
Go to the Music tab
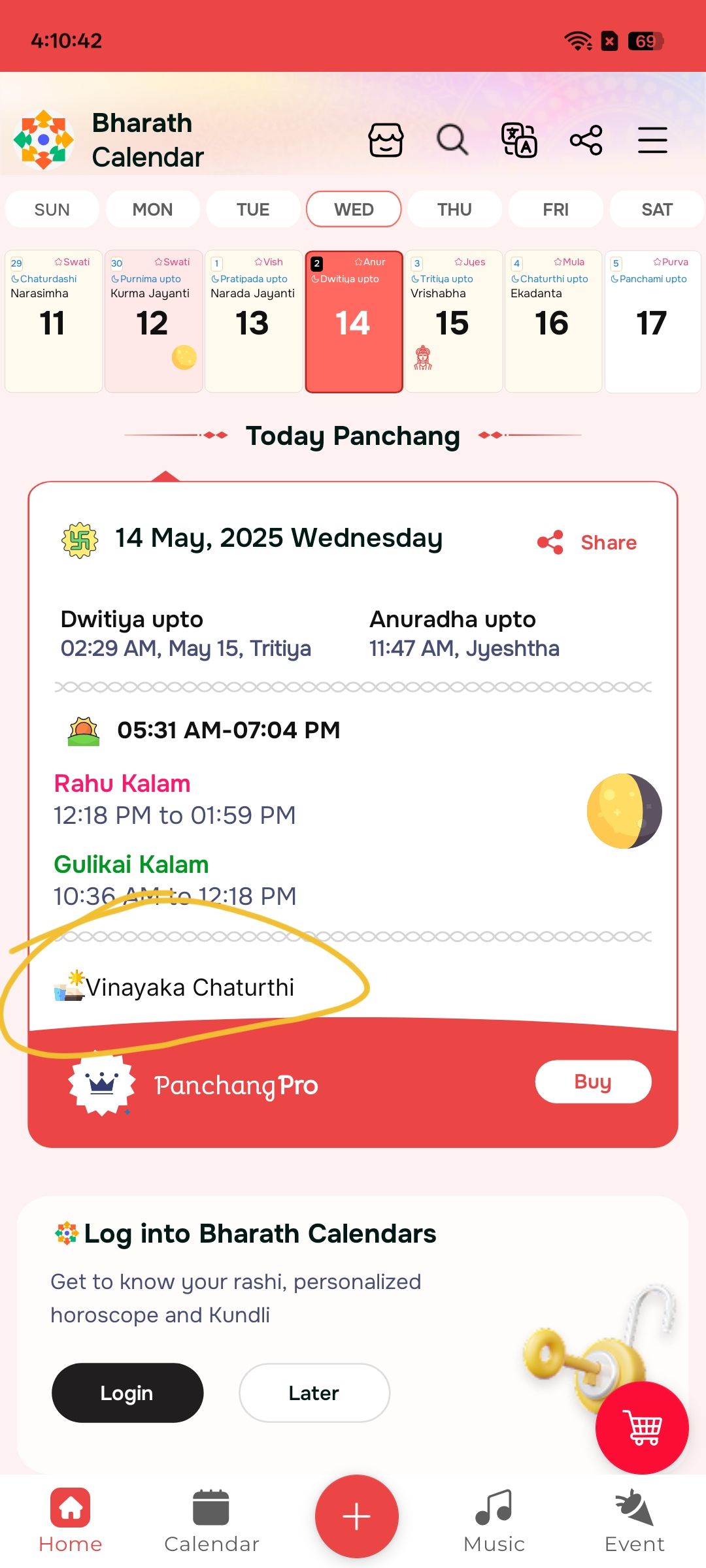pos(494,1522)
